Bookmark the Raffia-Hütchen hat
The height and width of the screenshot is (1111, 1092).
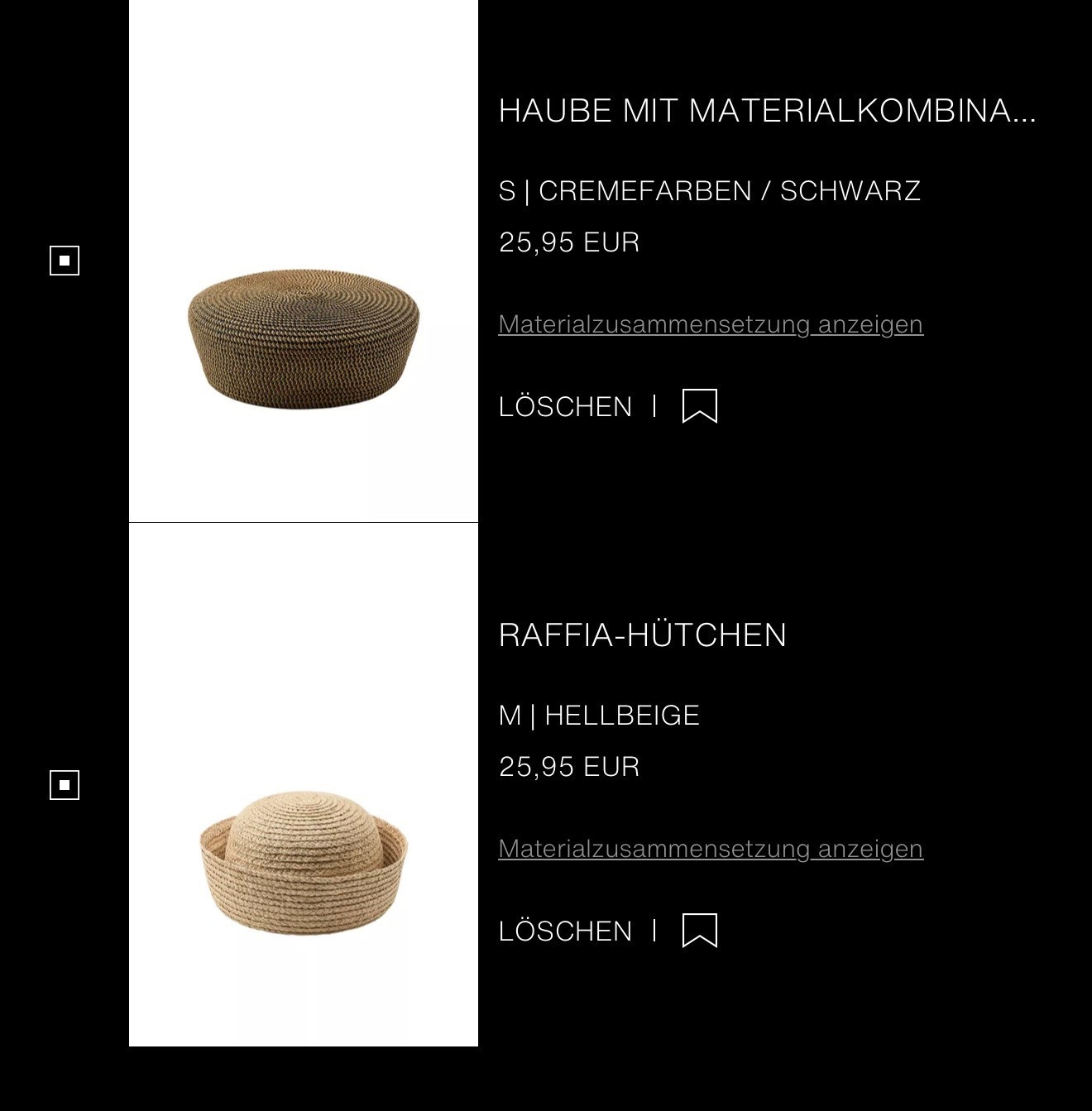pos(699,931)
